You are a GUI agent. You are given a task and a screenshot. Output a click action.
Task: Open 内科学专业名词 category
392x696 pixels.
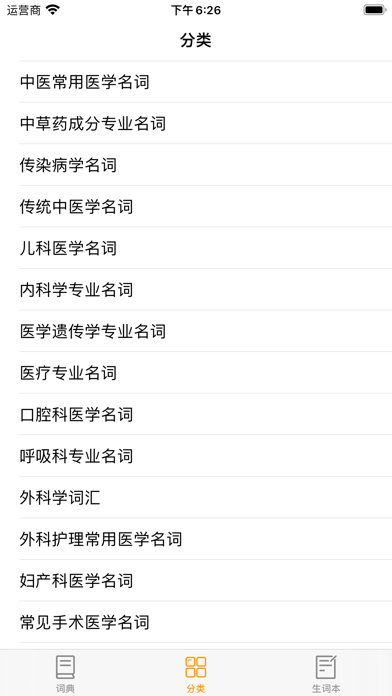(x=196, y=290)
